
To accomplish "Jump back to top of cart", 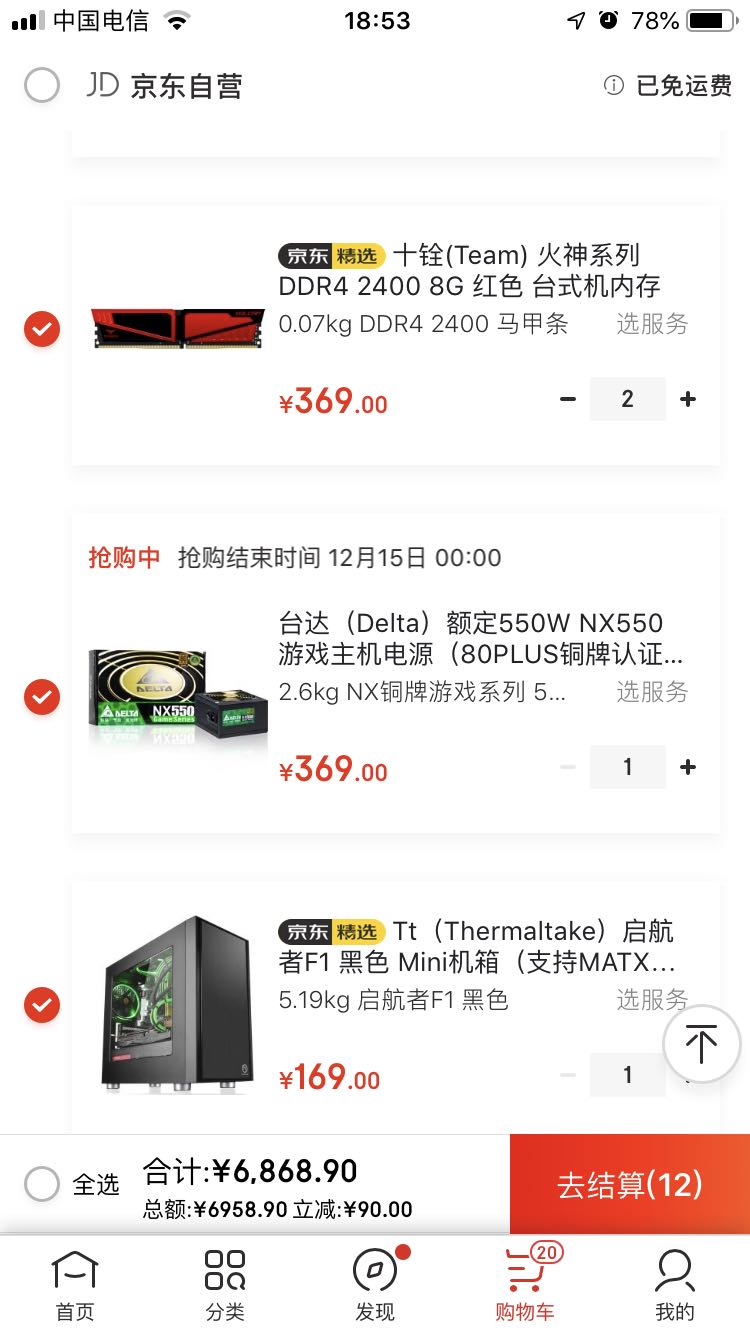I will (x=701, y=1045).
